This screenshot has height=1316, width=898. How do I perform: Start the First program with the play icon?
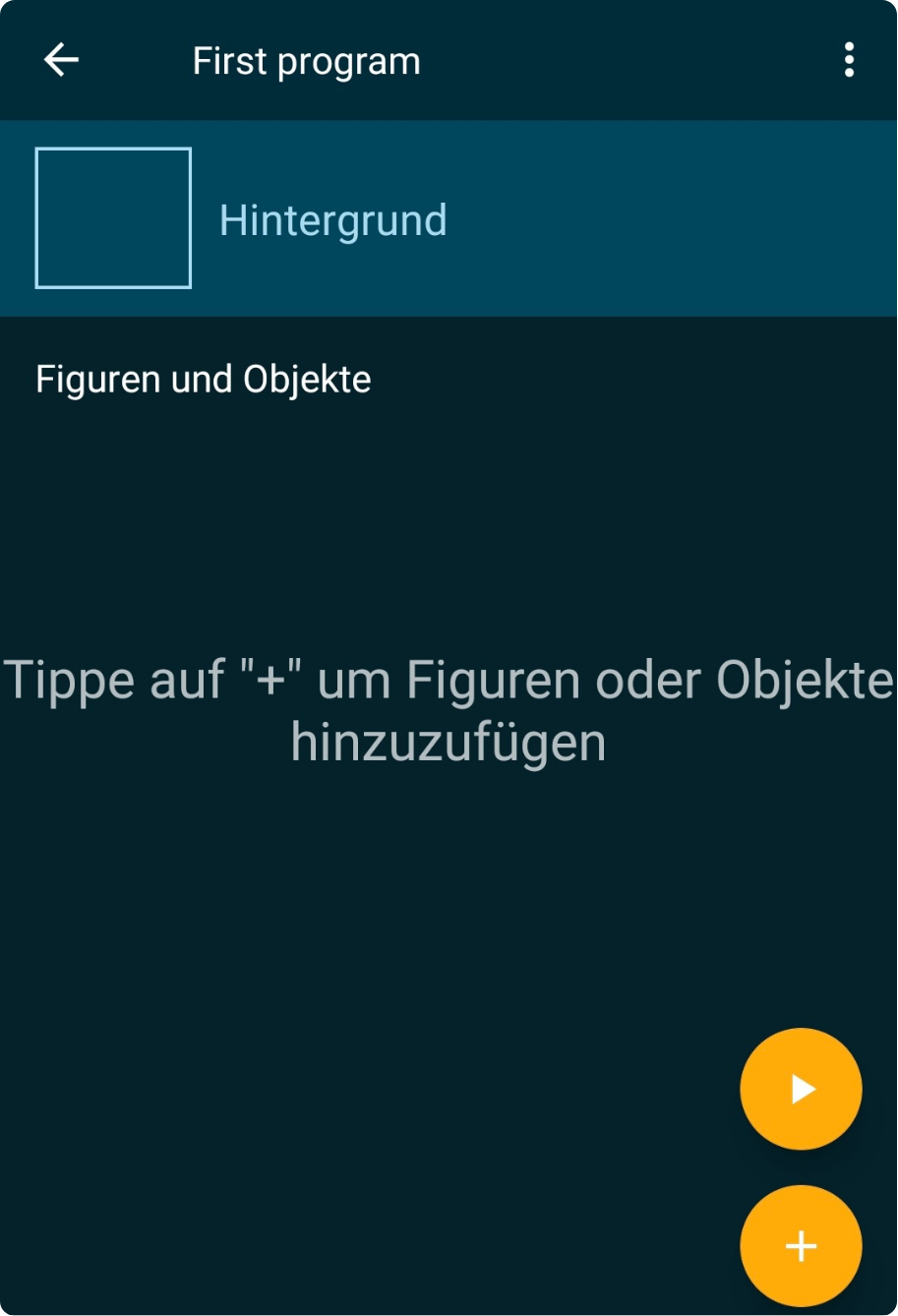coord(800,1088)
